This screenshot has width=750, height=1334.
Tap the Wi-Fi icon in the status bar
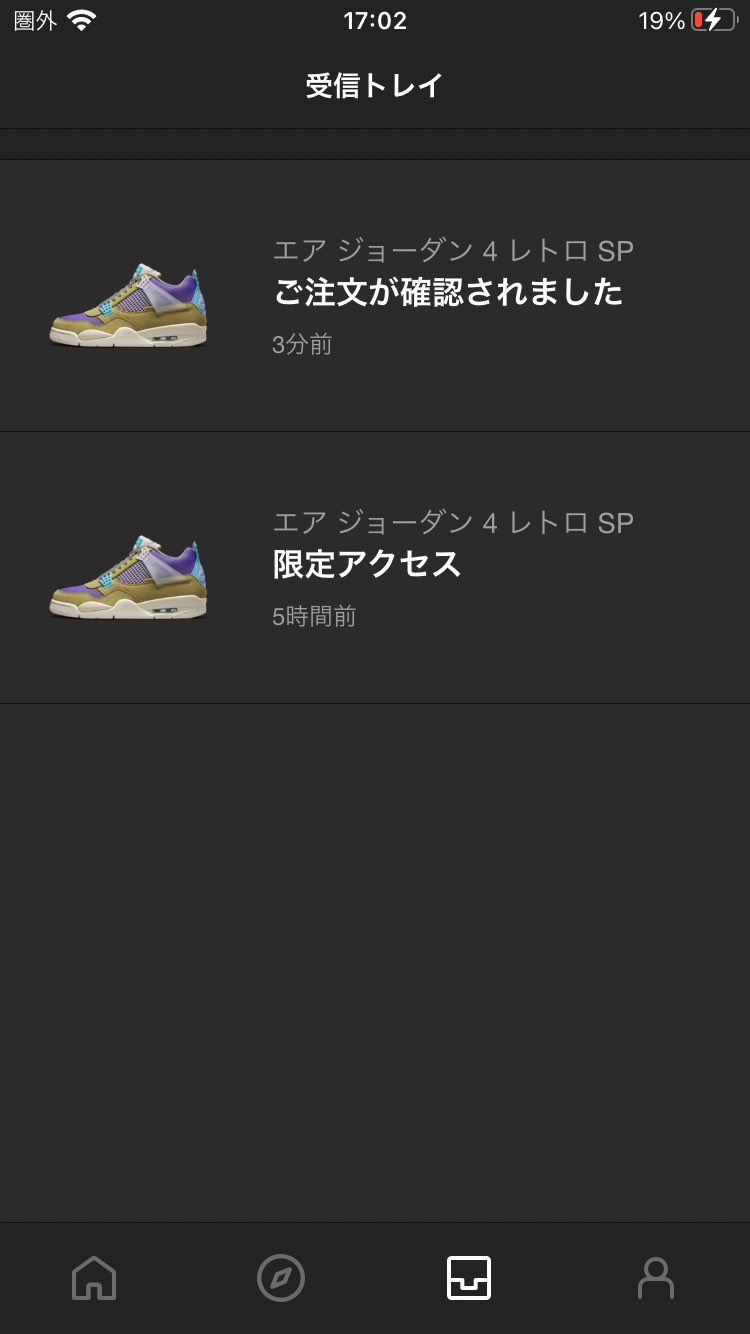80,20
